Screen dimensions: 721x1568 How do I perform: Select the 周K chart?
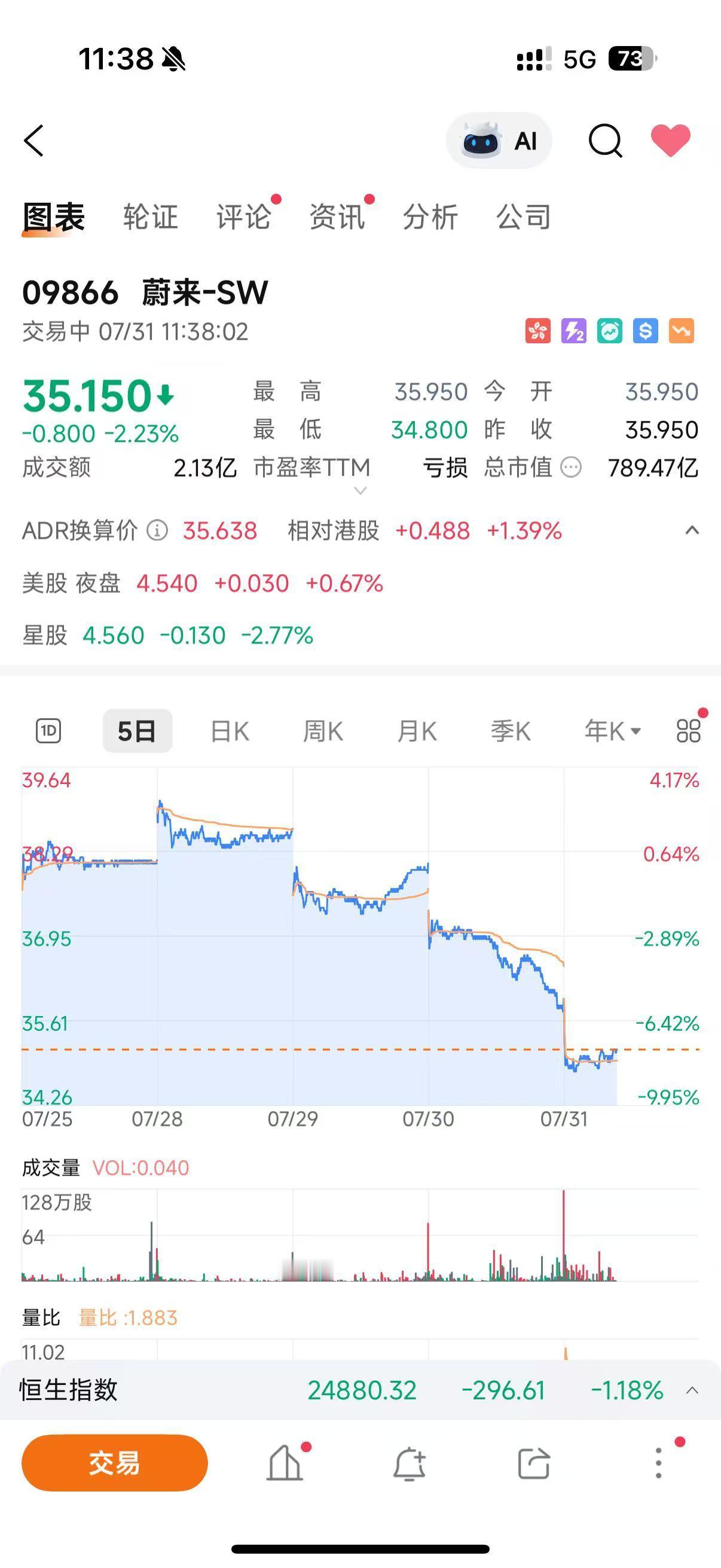click(x=323, y=731)
